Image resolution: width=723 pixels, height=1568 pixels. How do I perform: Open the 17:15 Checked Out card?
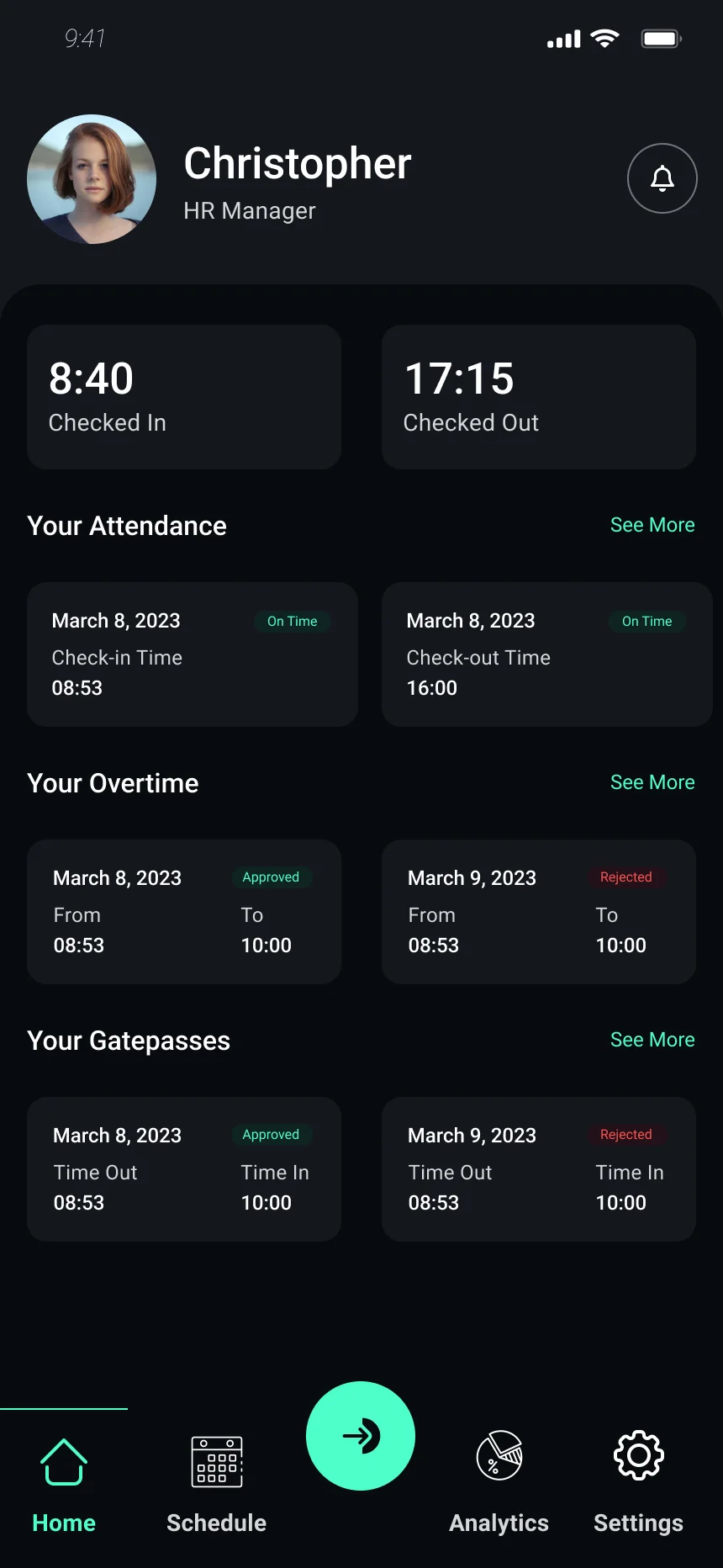539,397
